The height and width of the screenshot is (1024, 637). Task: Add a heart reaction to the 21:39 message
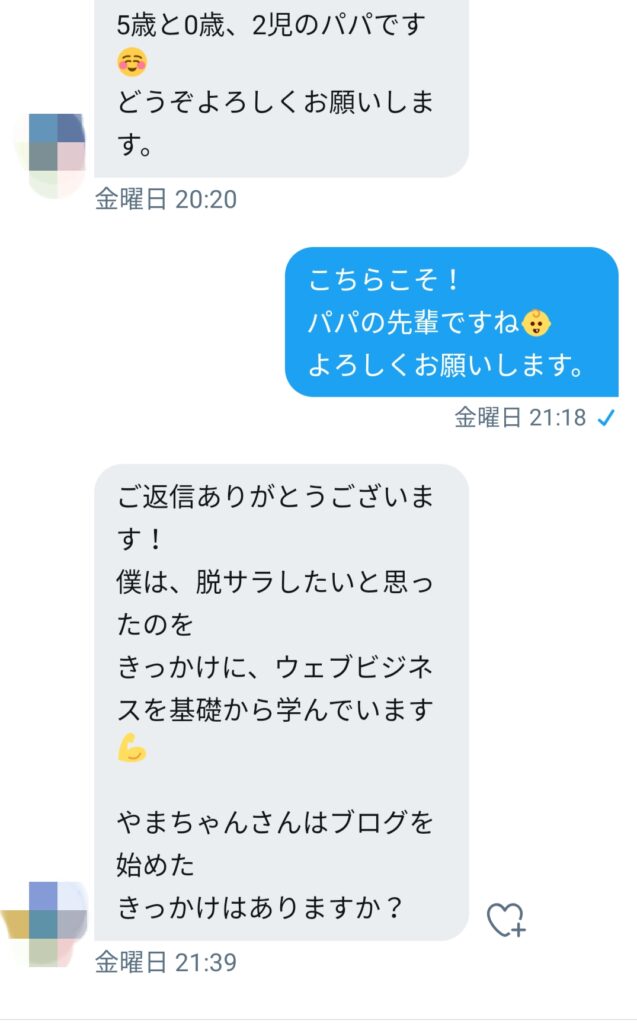pos(506,920)
